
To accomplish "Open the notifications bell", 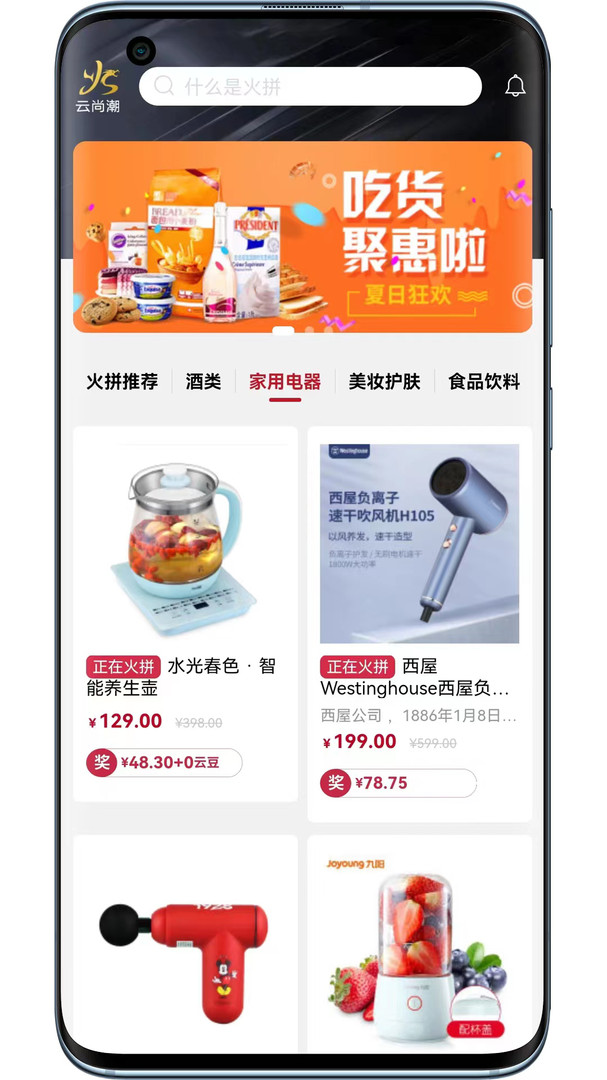I will [x=515, y=86].
